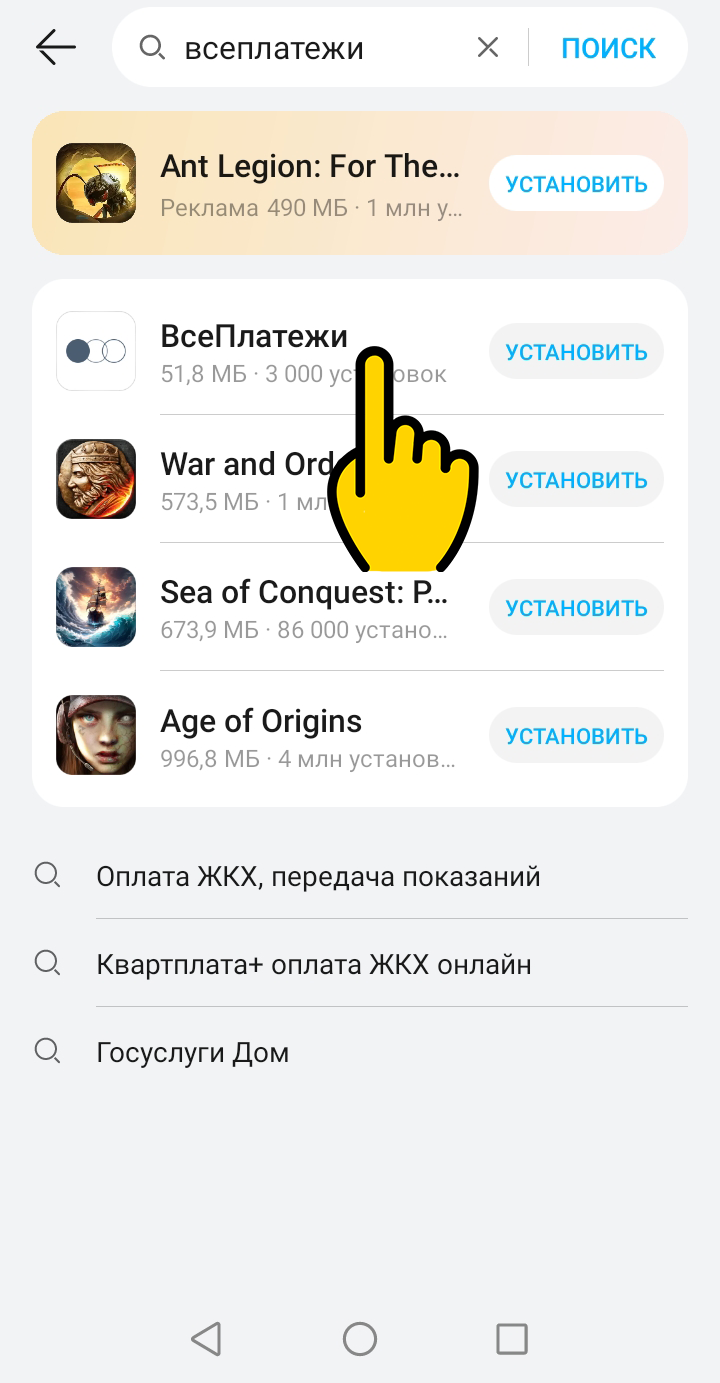The width and height of the screenshot is (720, 1383).
Task: Open the Ant Legion ad card
Action: tap(300, 184)
